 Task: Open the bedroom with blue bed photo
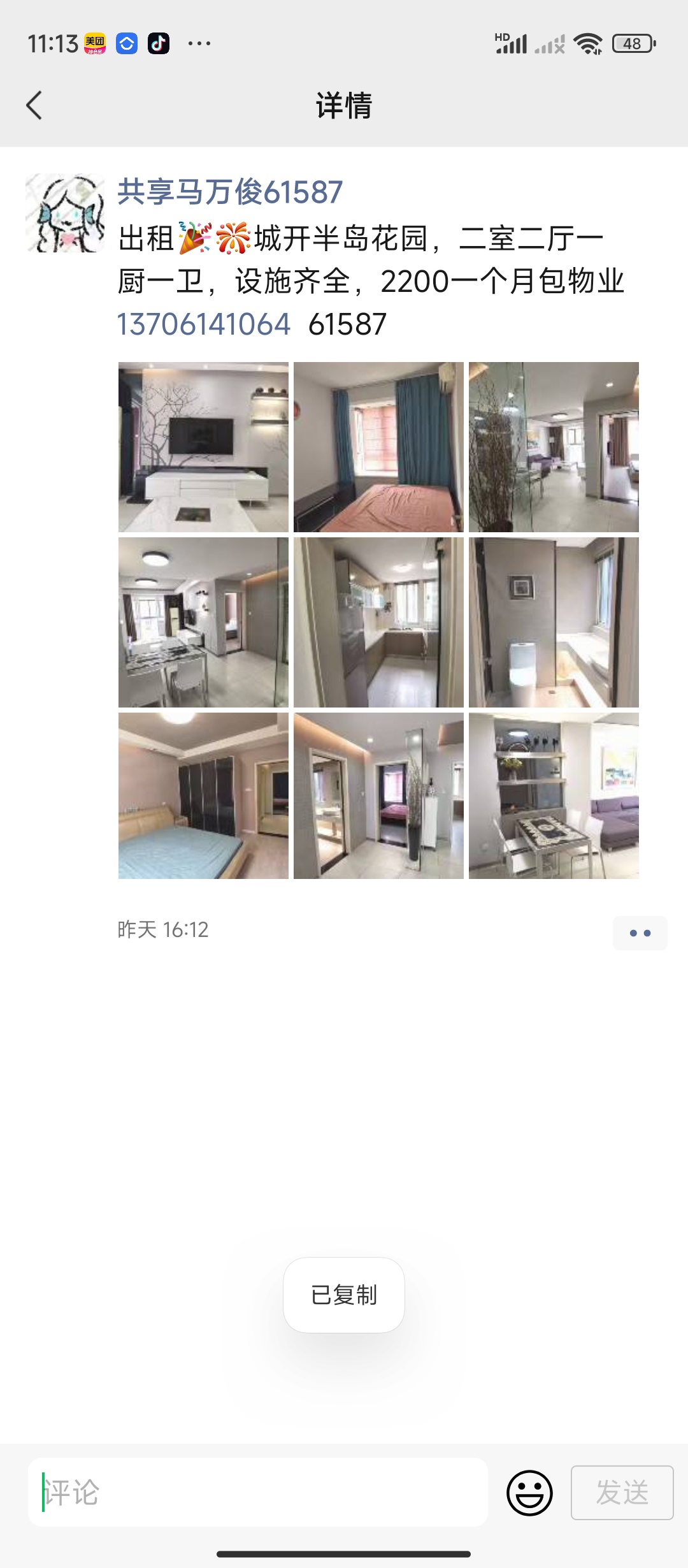[x=203, y=795]
